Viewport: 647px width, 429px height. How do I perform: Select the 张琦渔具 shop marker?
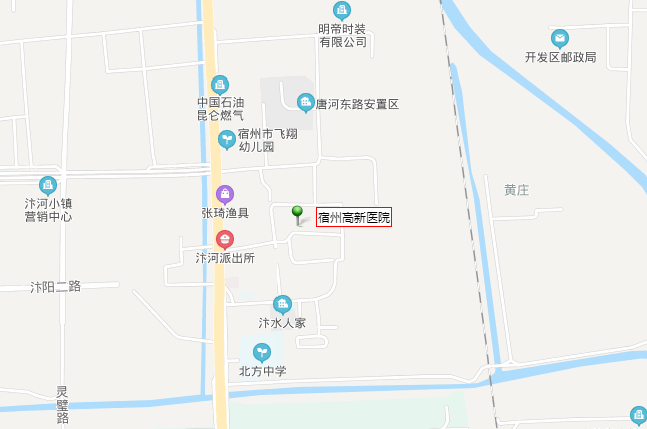coord(225,195)
